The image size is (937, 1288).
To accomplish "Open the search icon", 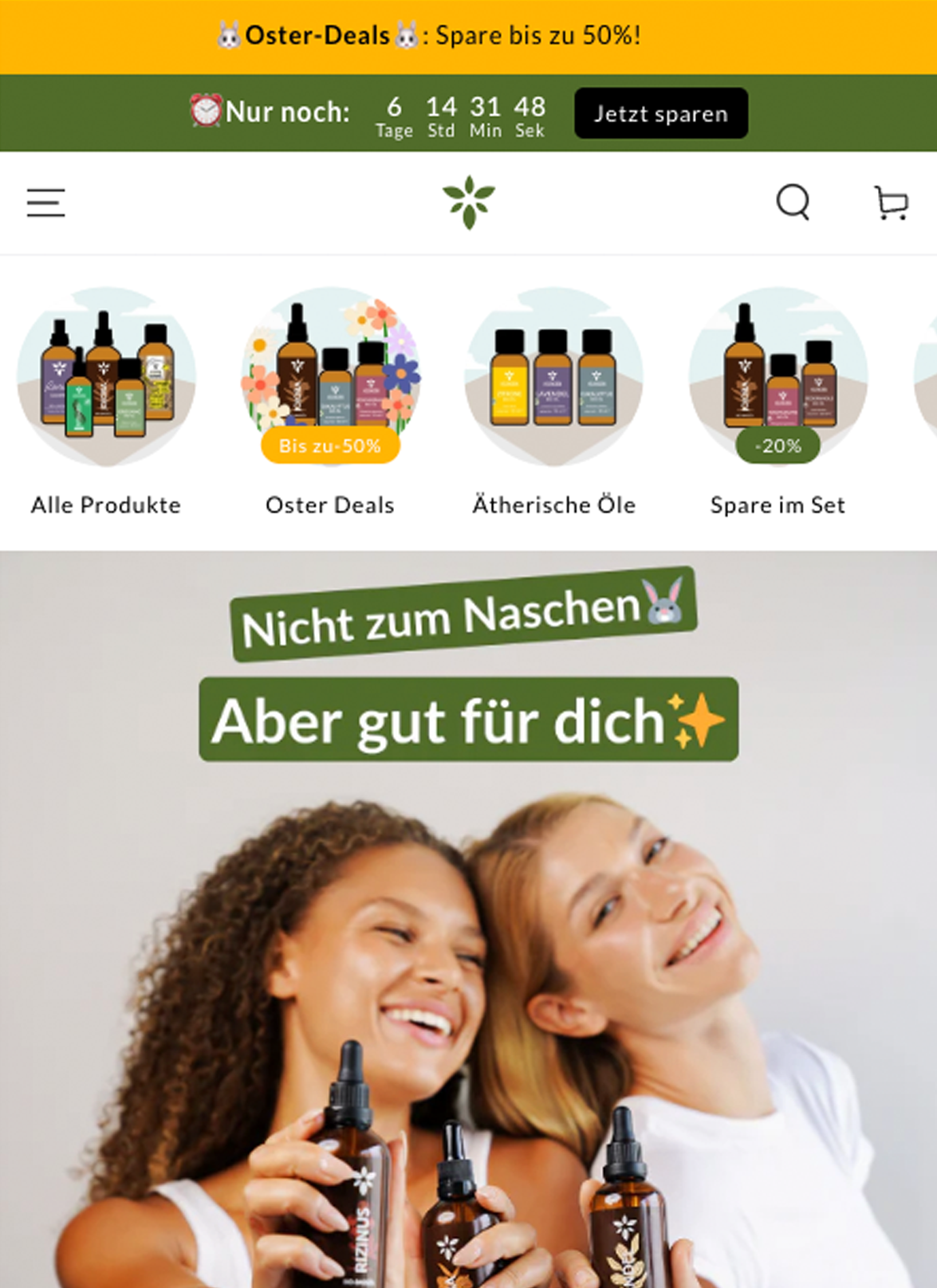I will tap(793, 202).
